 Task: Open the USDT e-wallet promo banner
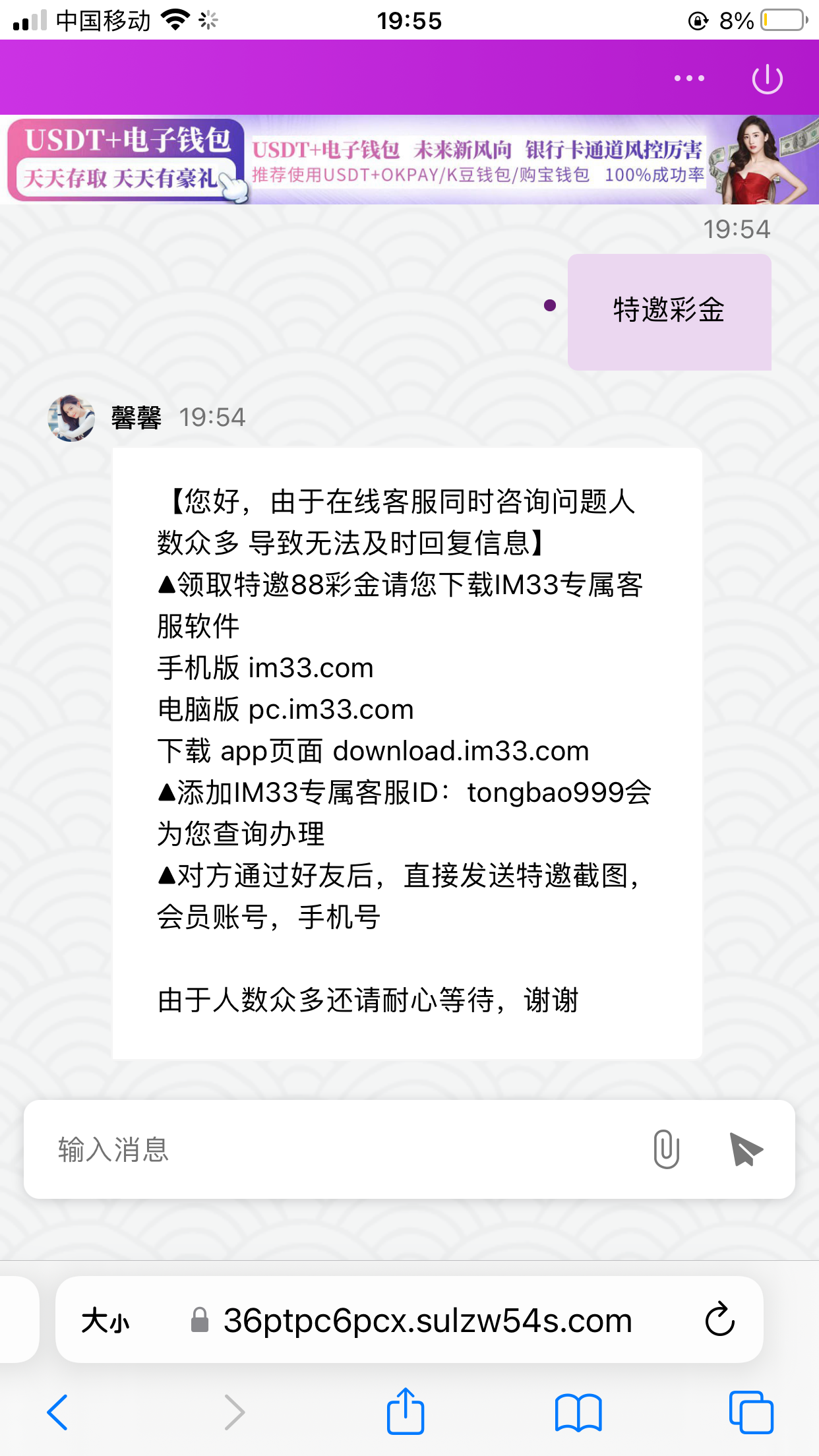[409, 160]
